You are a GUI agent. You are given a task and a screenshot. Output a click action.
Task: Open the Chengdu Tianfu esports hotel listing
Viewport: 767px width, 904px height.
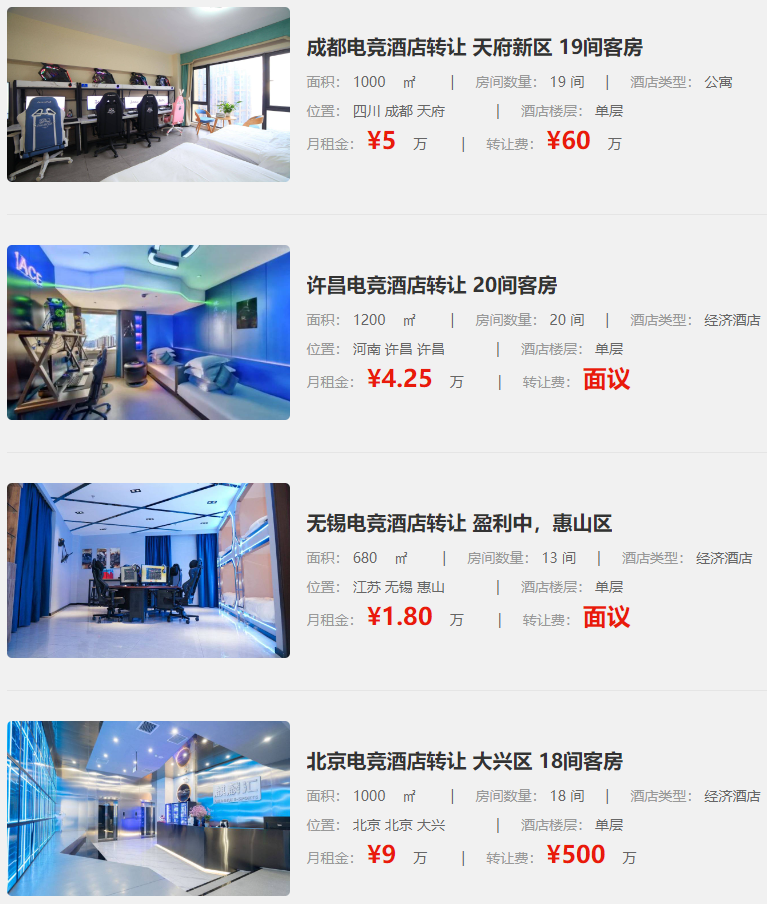click(x=474, y=47)
